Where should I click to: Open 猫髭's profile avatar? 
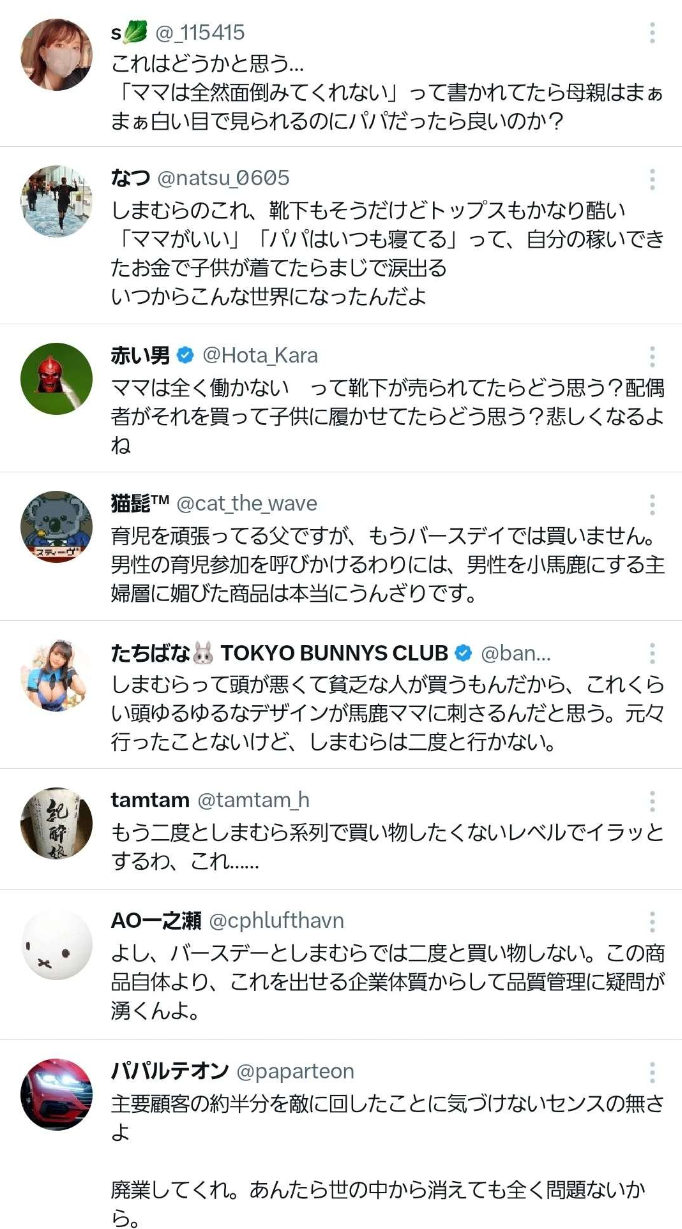(56, 527)
